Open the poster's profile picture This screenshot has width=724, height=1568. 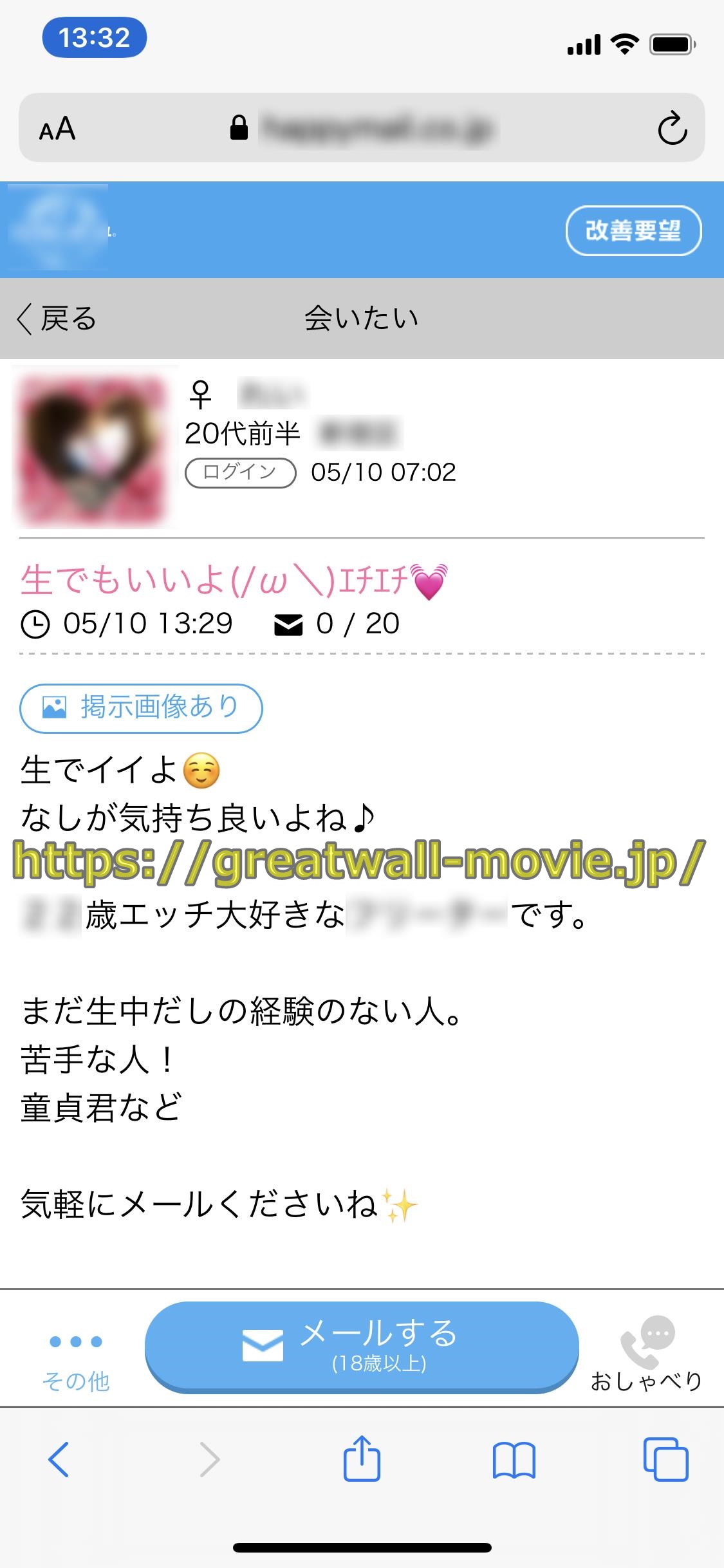(x=94, y=448)
